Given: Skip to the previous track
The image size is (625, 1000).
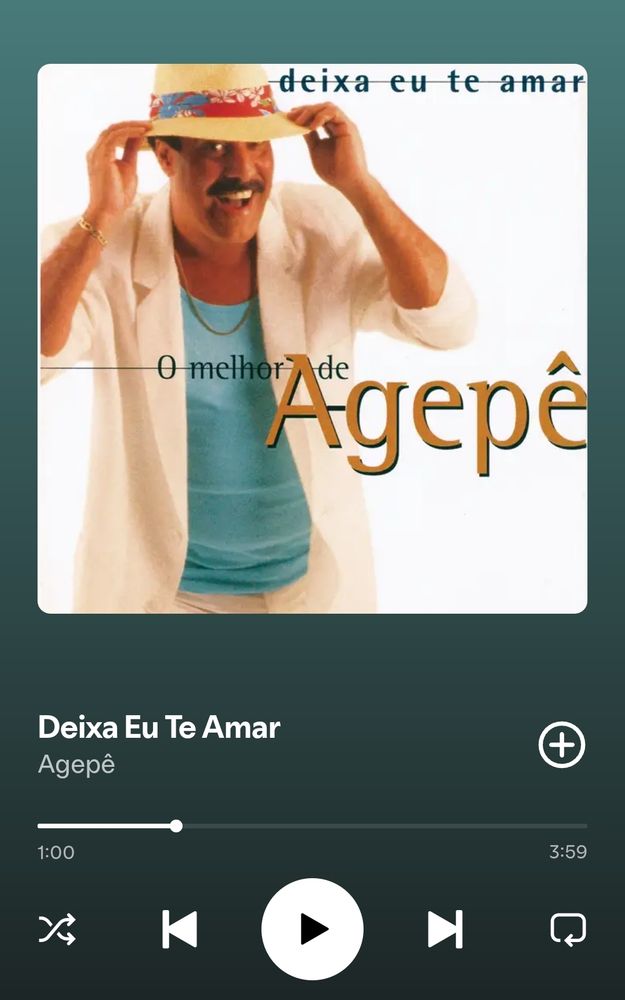Looking at the screenshot, I should point(180,930).
